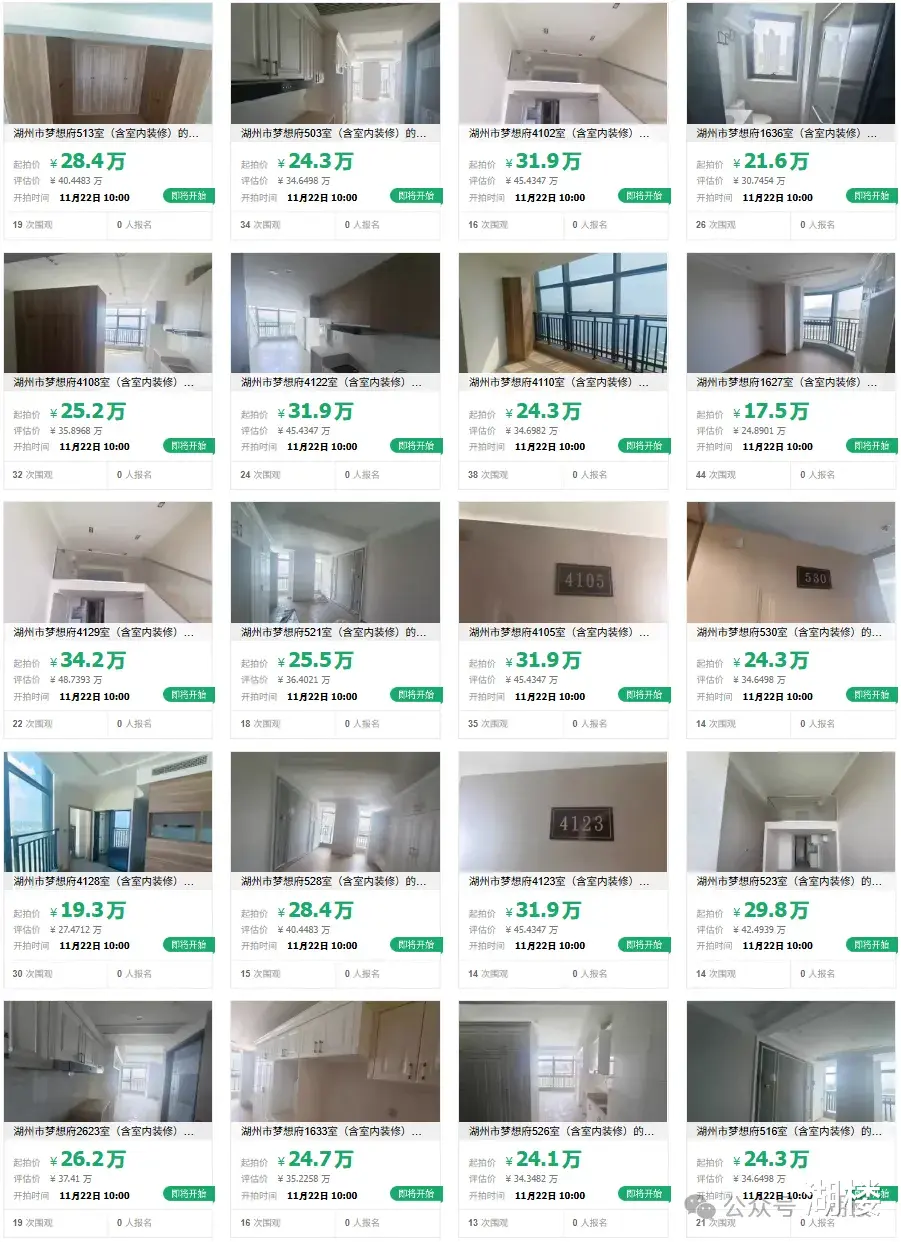The image size is (901, 1242).
Task: Open the 梦想府4129室 listing
Action: coord(107,632)
